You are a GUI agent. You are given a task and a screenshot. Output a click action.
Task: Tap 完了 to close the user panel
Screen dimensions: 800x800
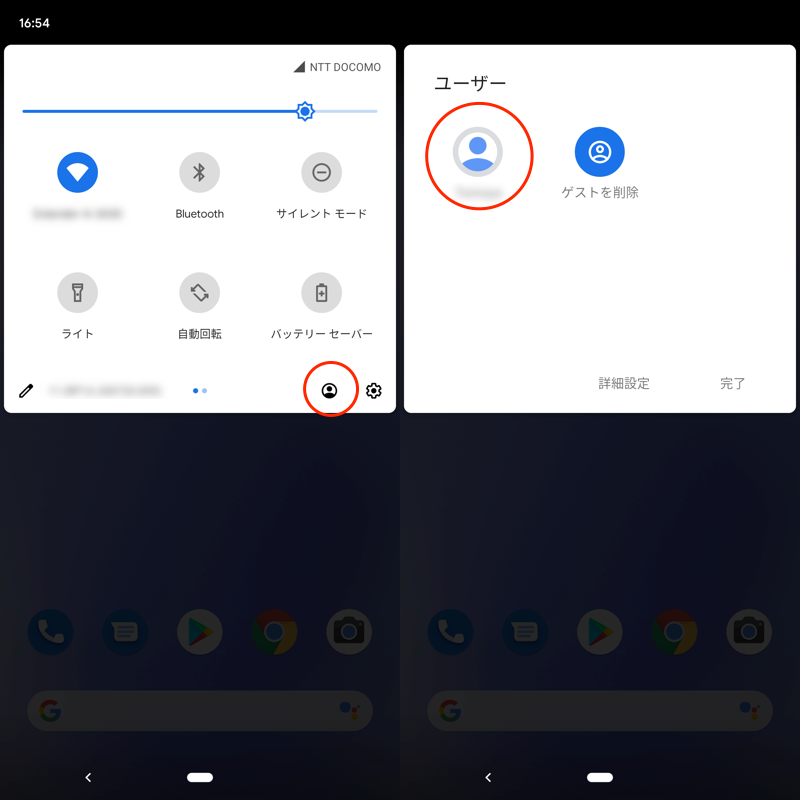[x=733, y=383]
